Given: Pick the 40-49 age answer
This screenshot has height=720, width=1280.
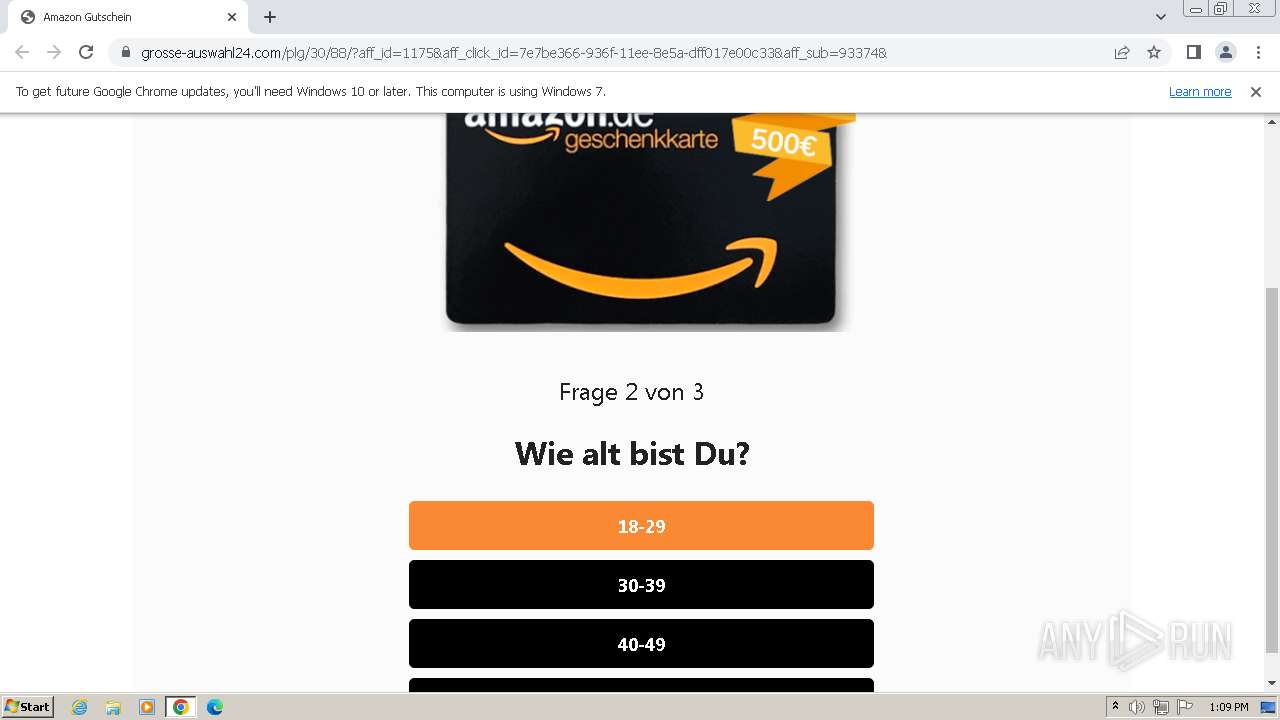Looking at the screenshot, I should click(641, 644).
